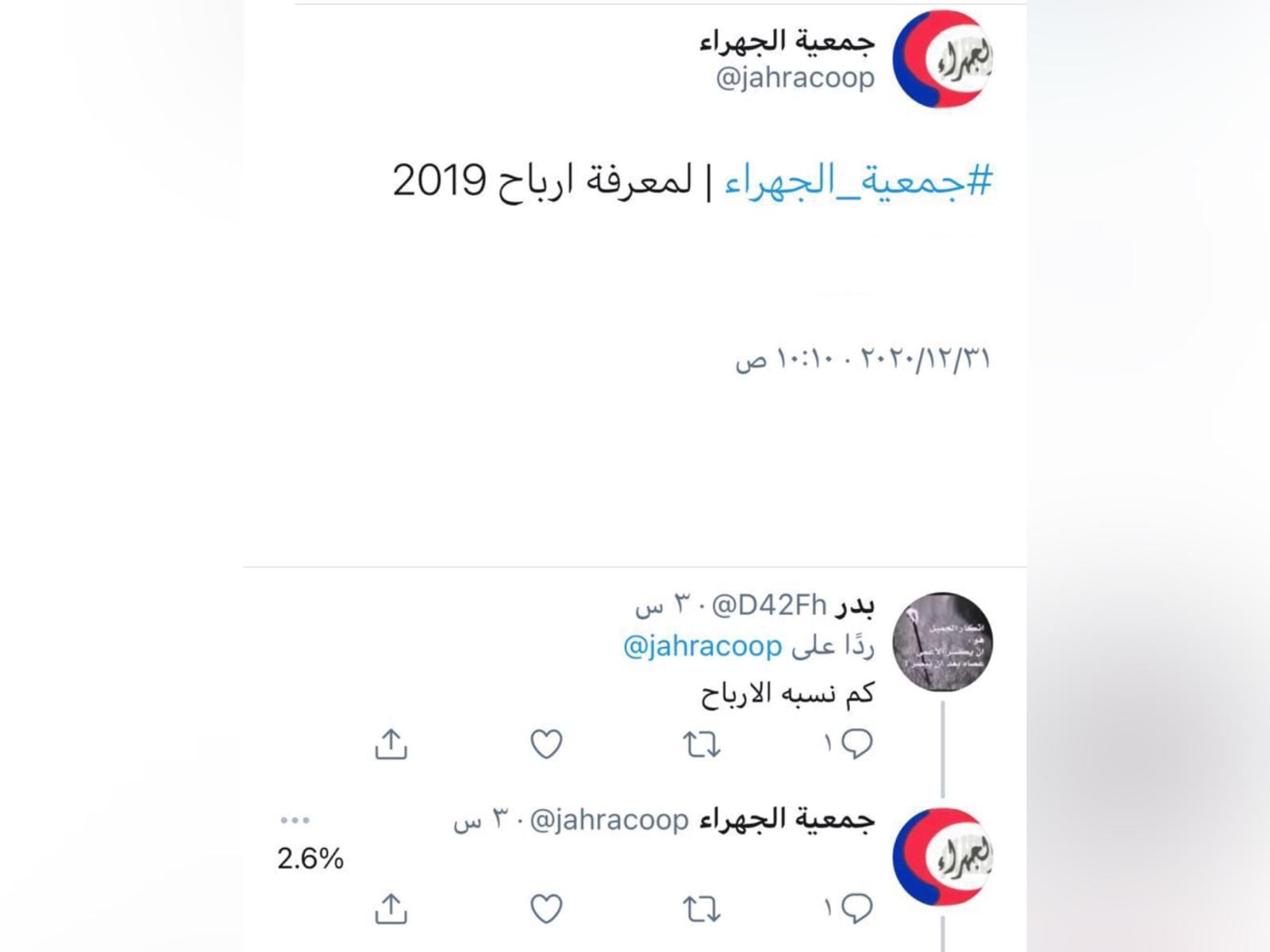Open the jahracoop profile picture at the top
The width and height of the screenshot is (1270, 952).
tap(942, 59)
